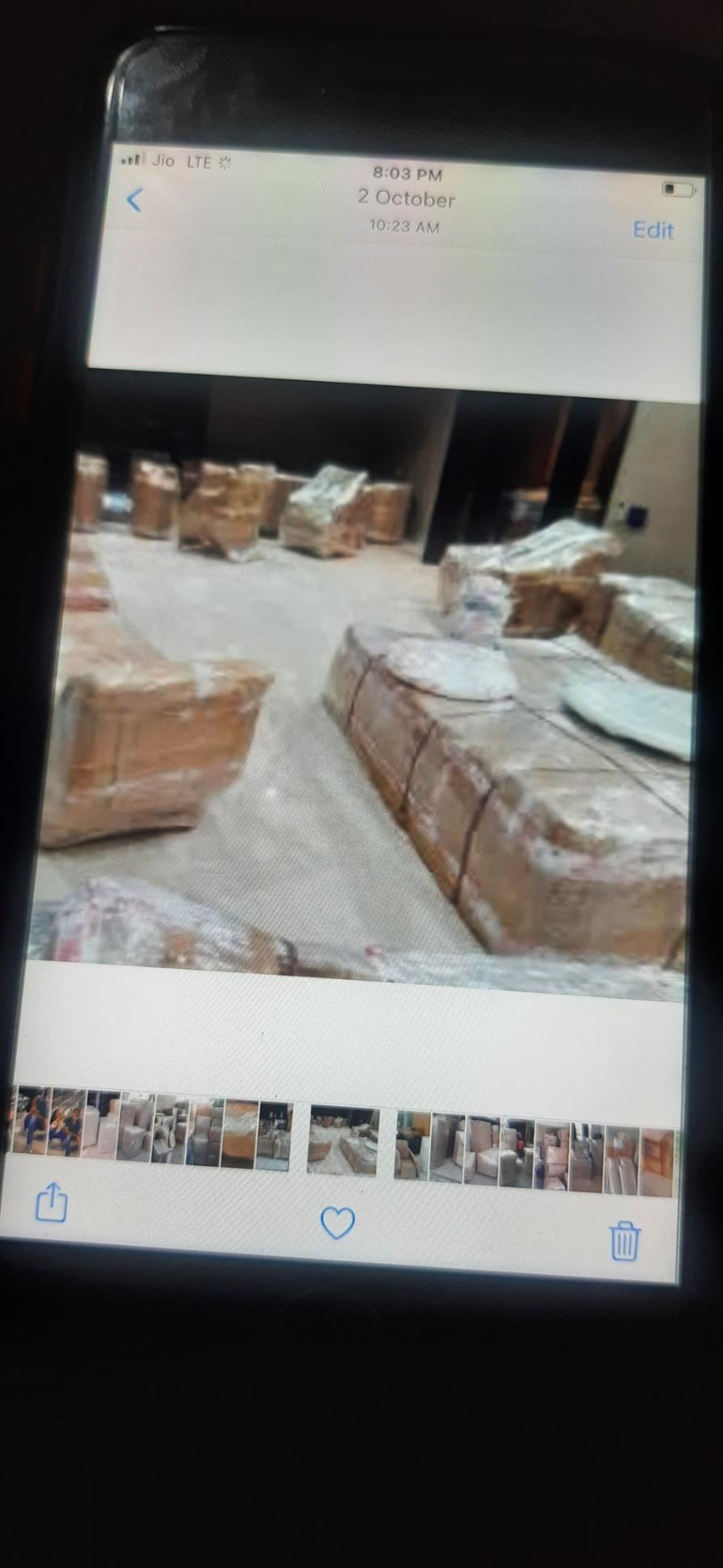Tap the Share icon at bottom left

click(51, 1204)
